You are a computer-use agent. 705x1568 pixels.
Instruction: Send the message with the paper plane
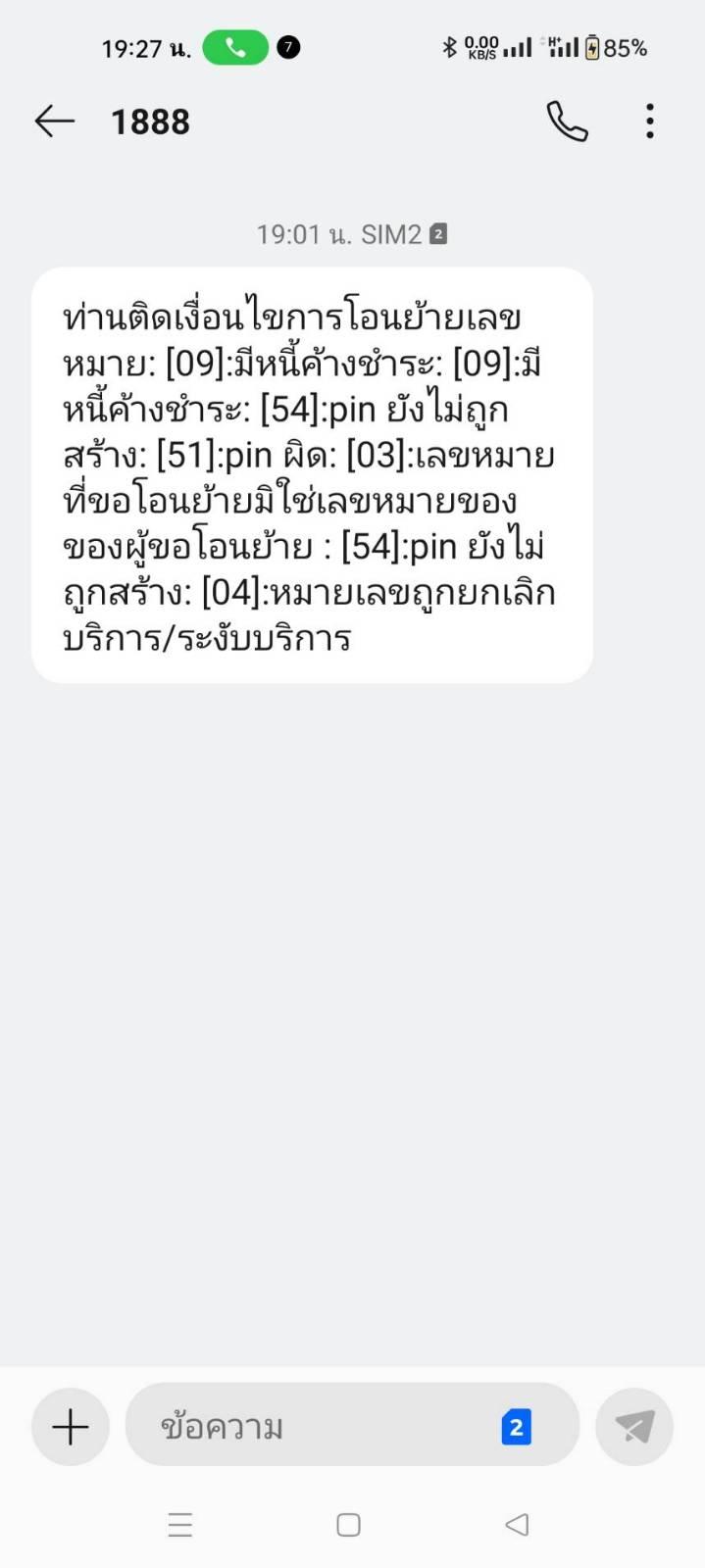tap(634, 1427)
